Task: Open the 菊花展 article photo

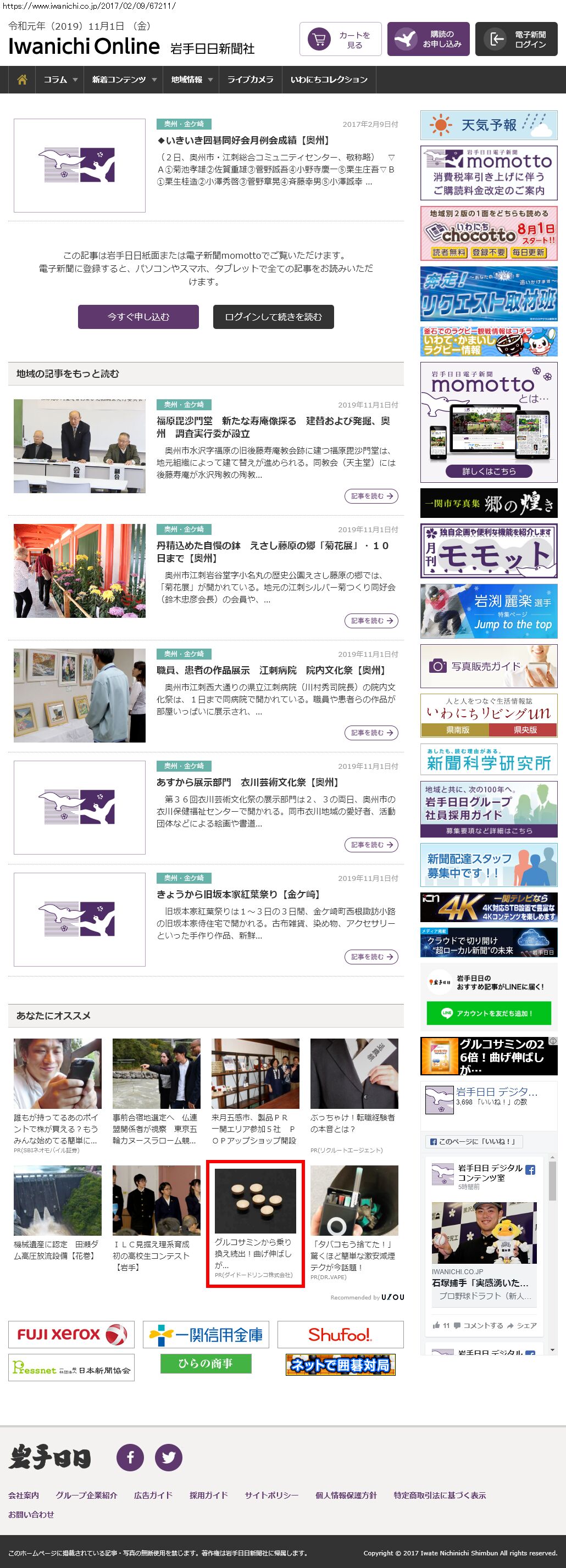Action: (x=79, y=570)
